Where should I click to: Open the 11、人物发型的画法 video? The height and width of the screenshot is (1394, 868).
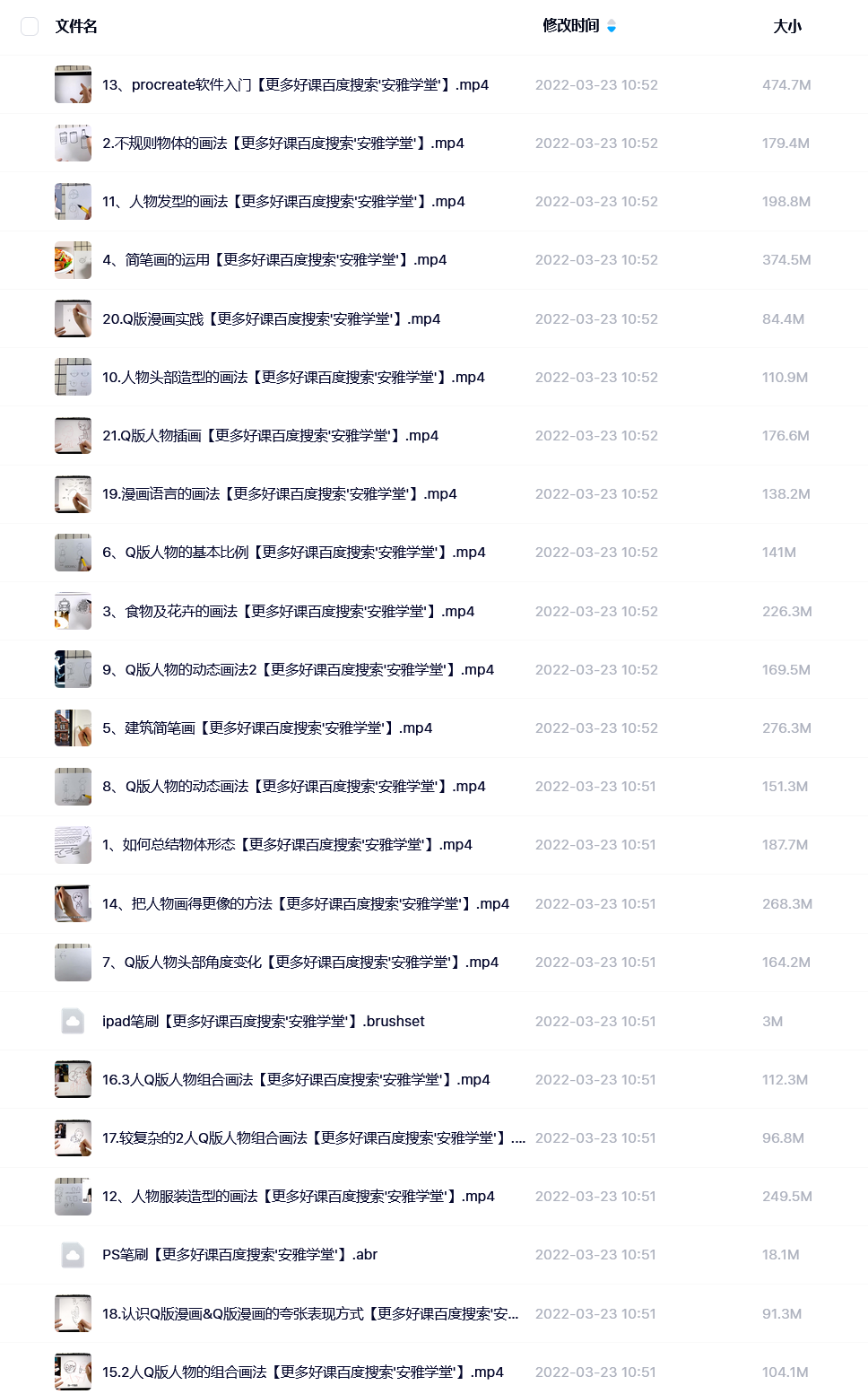point(283,202)
